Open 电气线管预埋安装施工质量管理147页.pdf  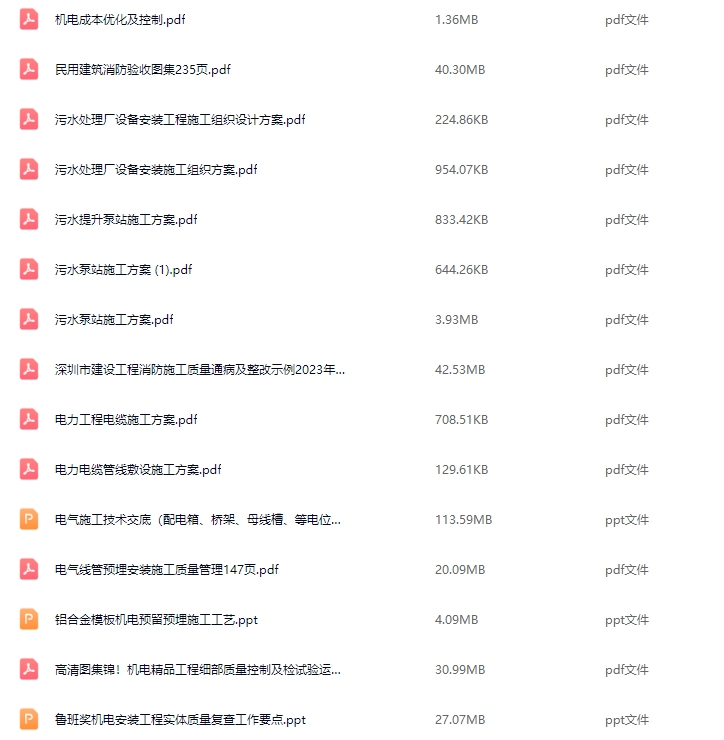click(x=166, y=570)
